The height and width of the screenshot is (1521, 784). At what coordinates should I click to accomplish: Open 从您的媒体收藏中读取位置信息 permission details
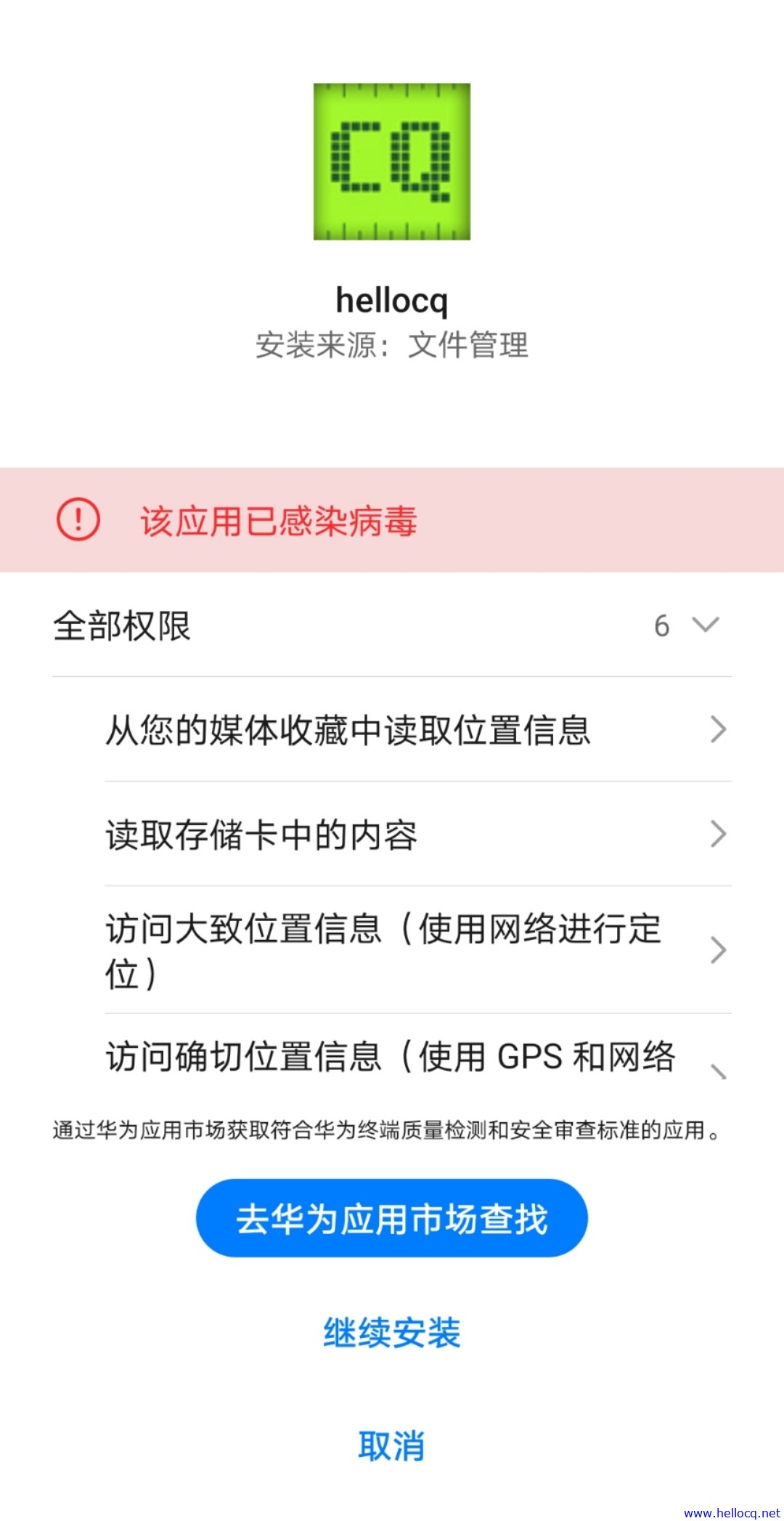point(418,729)
